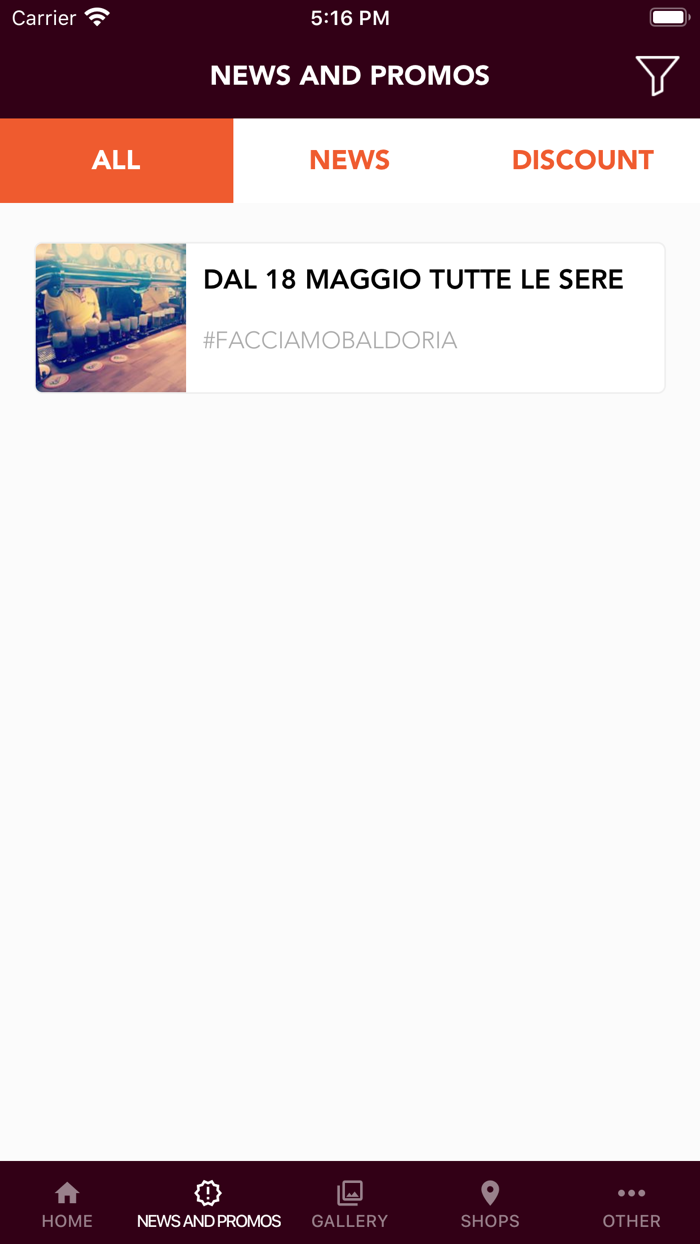
Task: Open the Gallery tab
Action: point(350,1205)
